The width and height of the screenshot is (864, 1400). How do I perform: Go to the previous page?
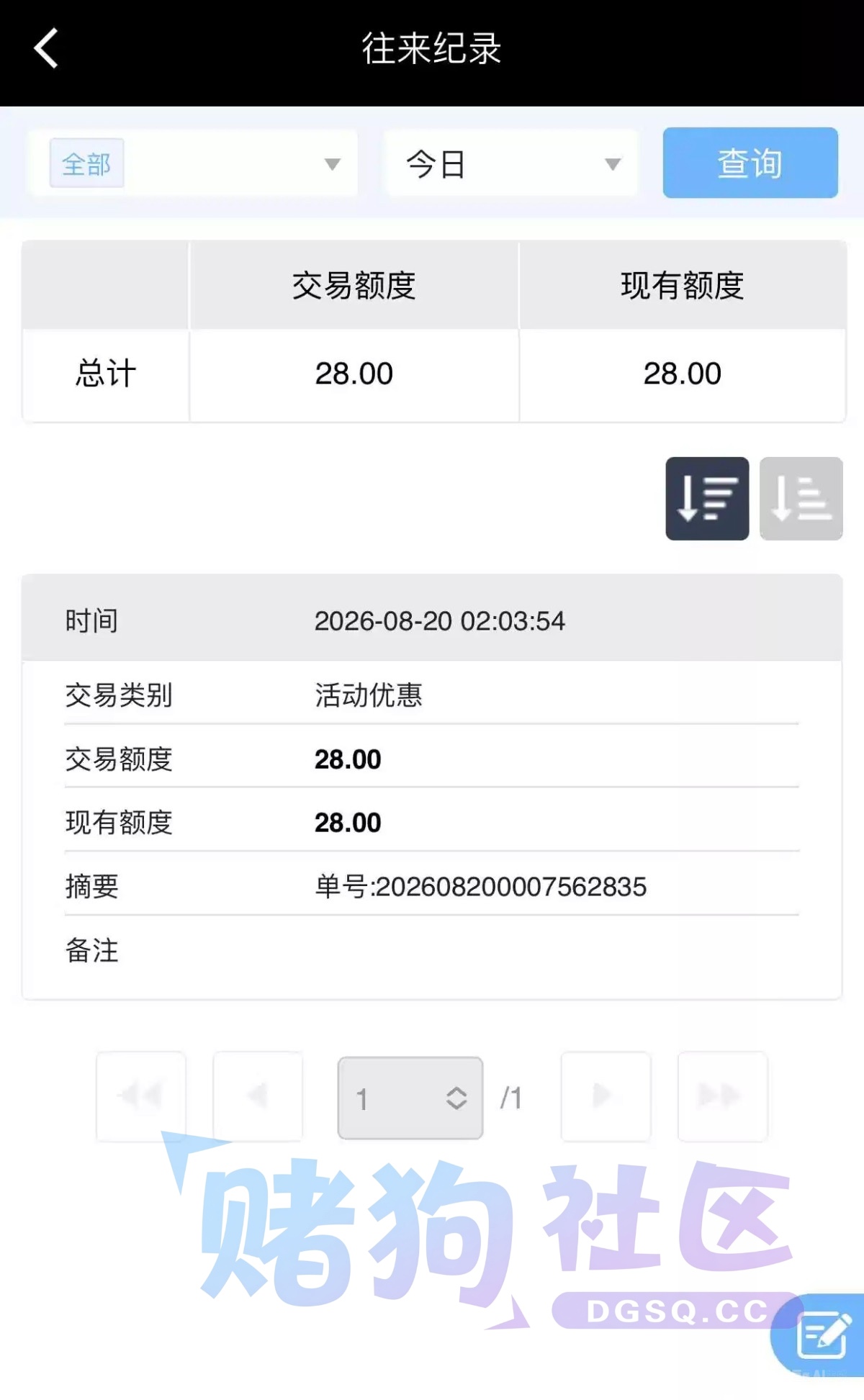(x=258, y=1096)
